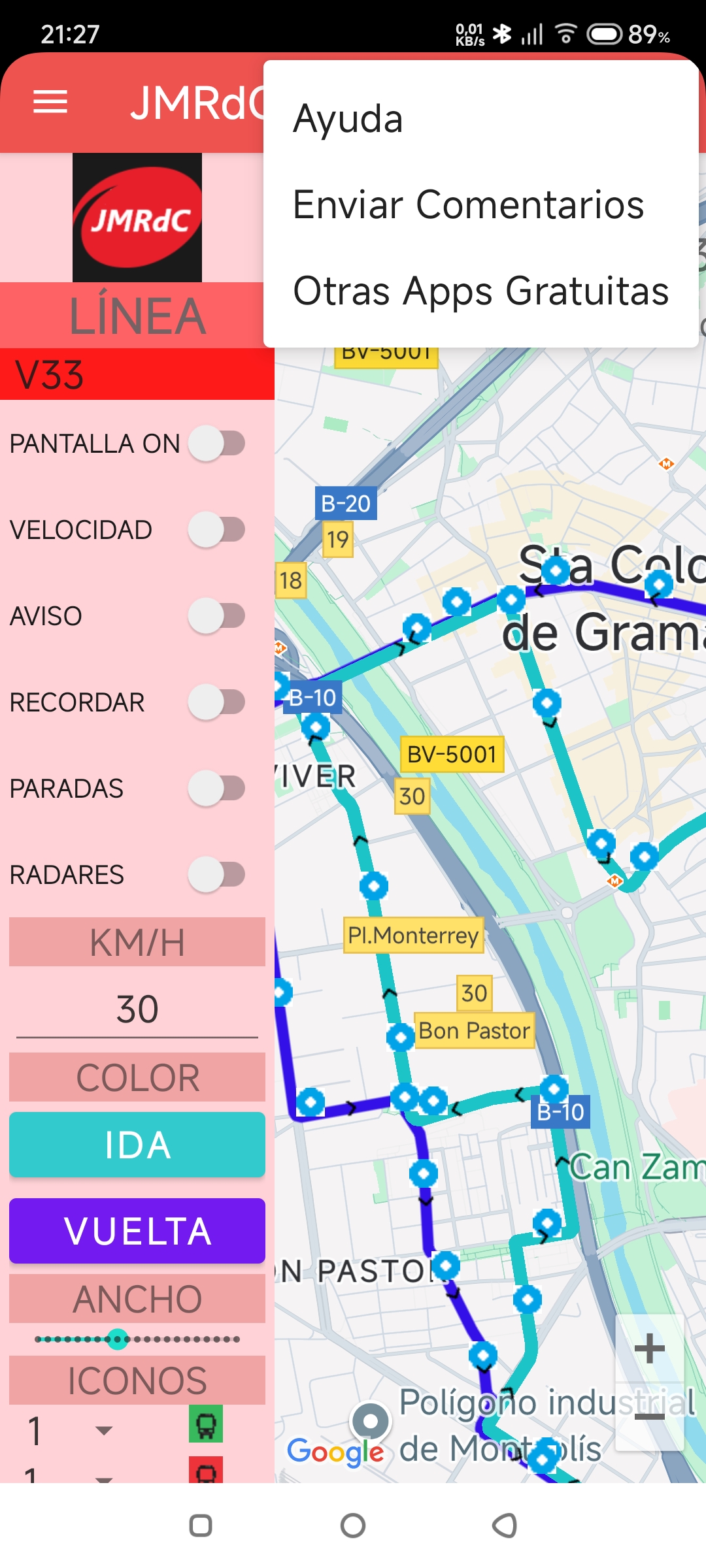Tap the ANCHO width slider
Image resolution: width=706 pixels, height=1568 pixels.
tap(137, 1339)
